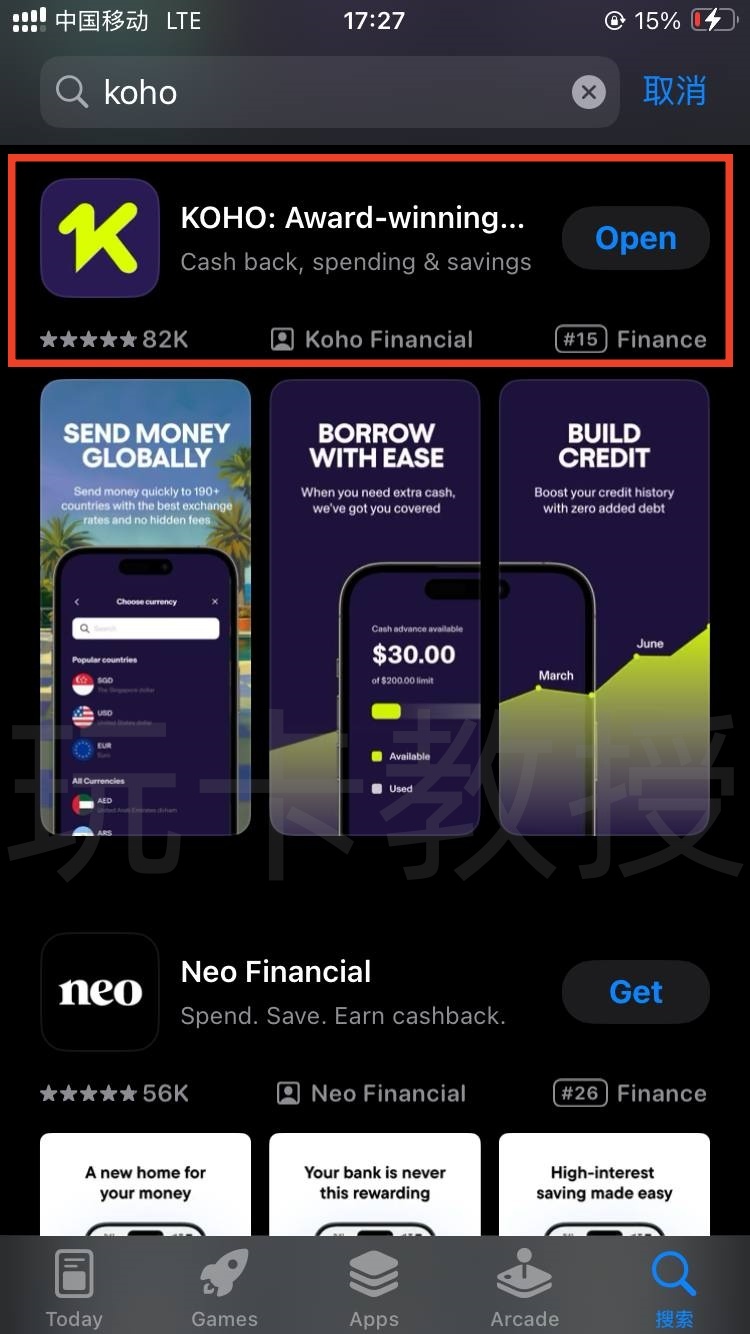Viewport: 750px width, 1334px height.
Task: Switch to the Today tab
Action: 74,1288
